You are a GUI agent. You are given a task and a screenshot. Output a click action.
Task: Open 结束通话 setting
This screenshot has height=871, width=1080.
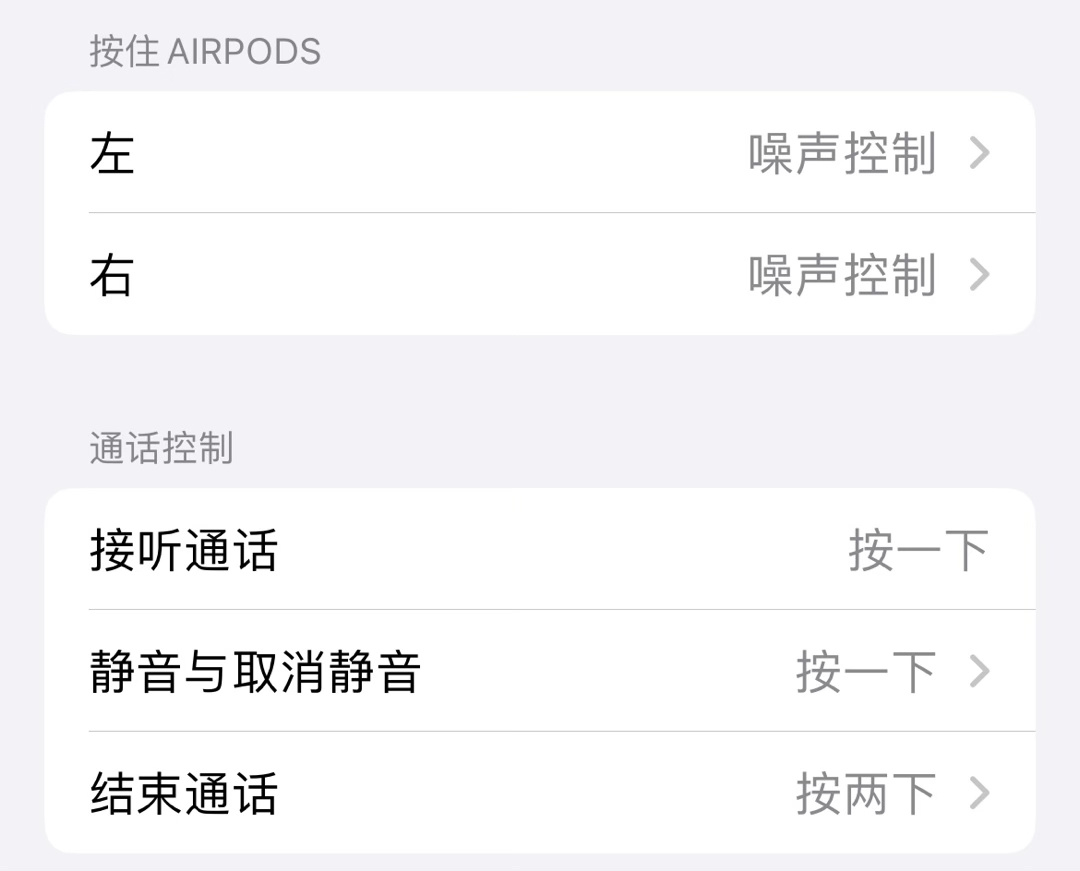tap(540, 793)
